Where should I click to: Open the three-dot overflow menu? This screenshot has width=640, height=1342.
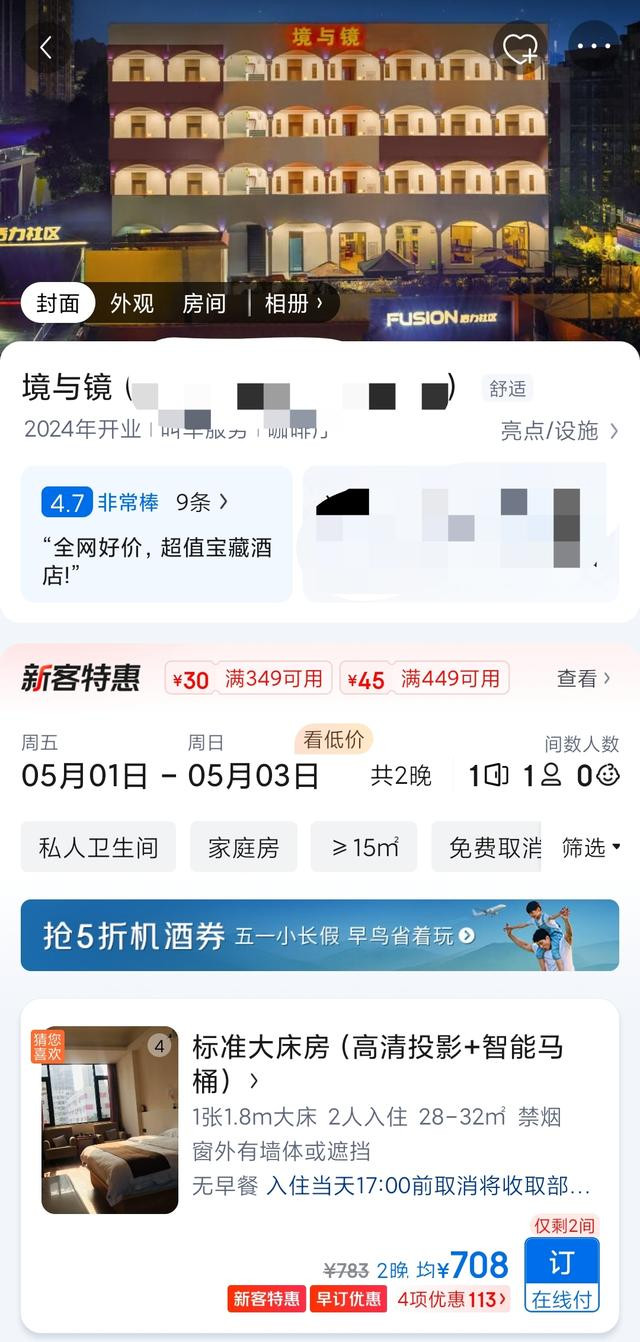pyautogui.click(x=593, y=47)
